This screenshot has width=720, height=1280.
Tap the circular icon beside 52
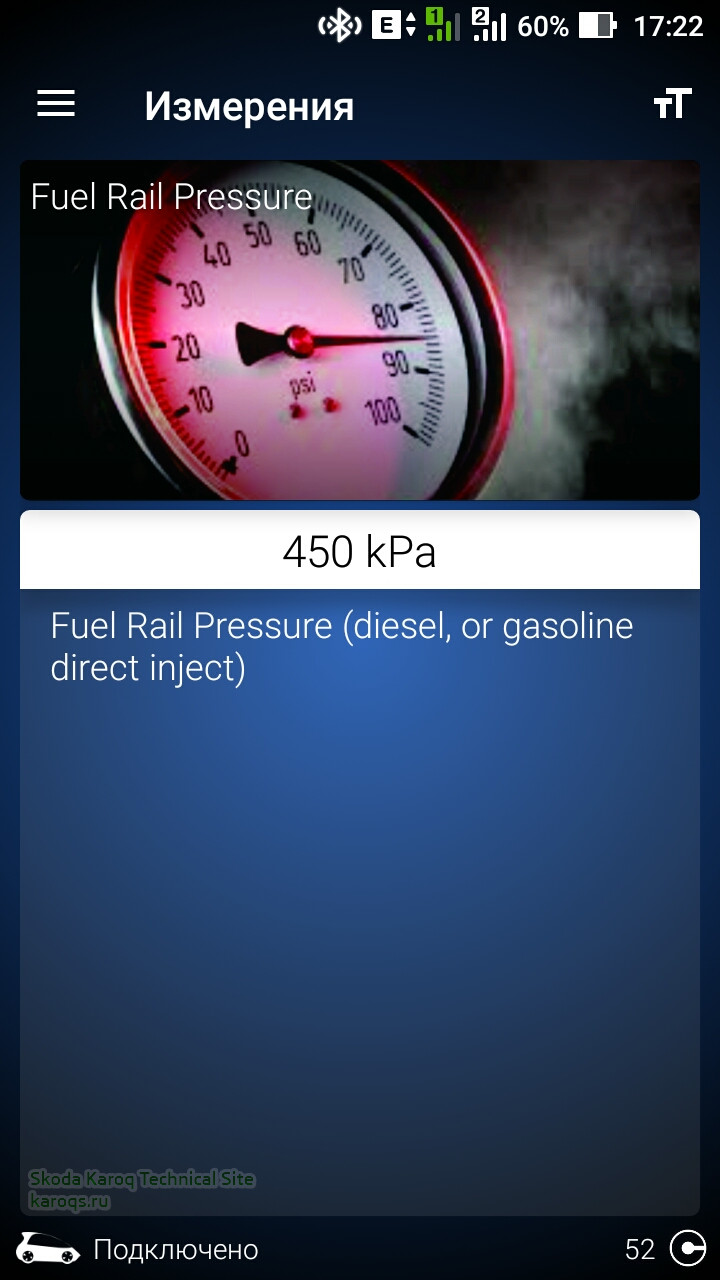coord(687,1248)
